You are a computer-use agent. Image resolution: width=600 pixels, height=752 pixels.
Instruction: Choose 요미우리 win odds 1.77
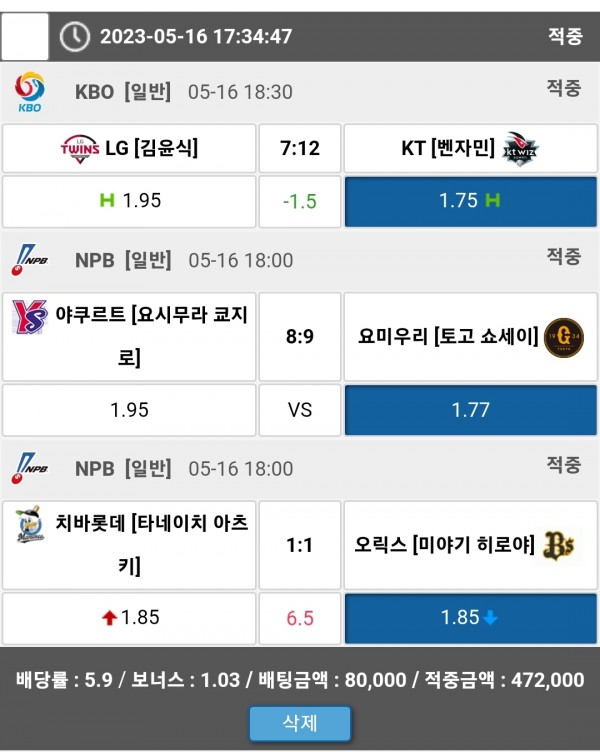click(470, 409)
